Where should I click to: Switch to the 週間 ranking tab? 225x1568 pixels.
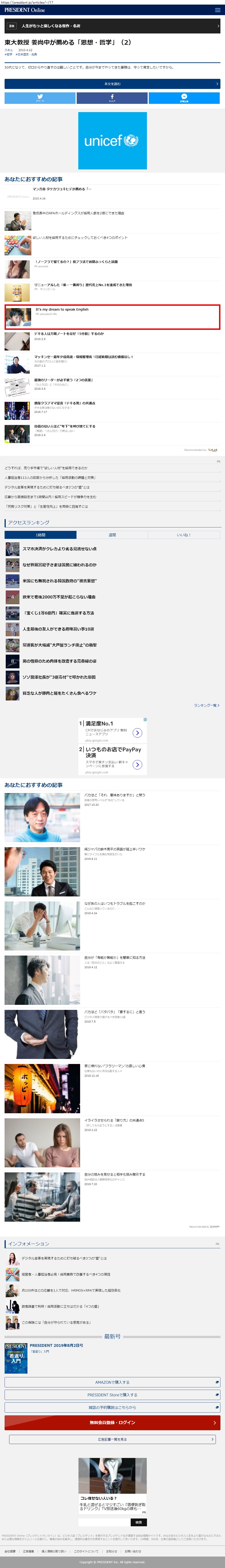112,535
